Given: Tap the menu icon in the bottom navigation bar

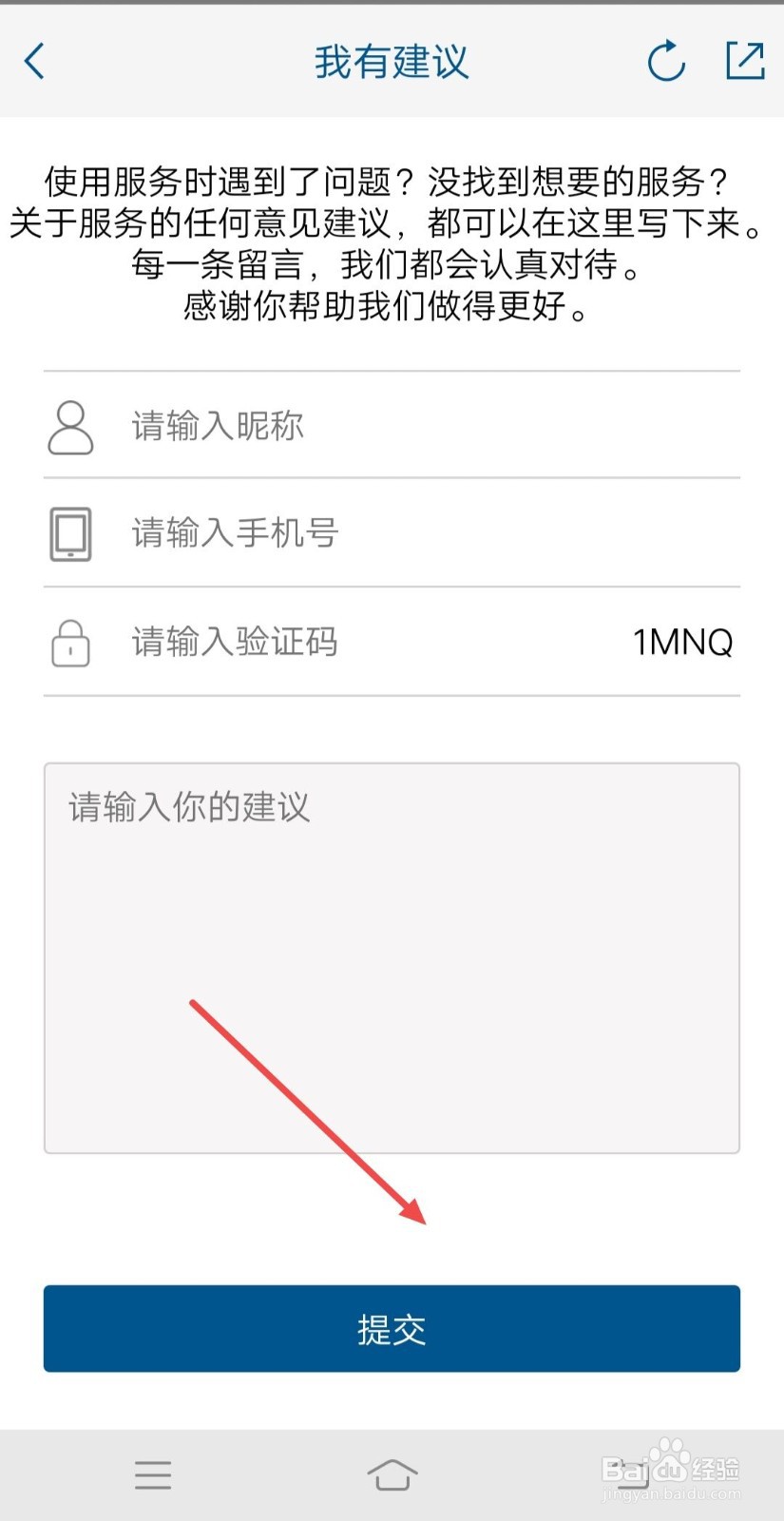Looking at the screenshot, I should click(152, 1475).
